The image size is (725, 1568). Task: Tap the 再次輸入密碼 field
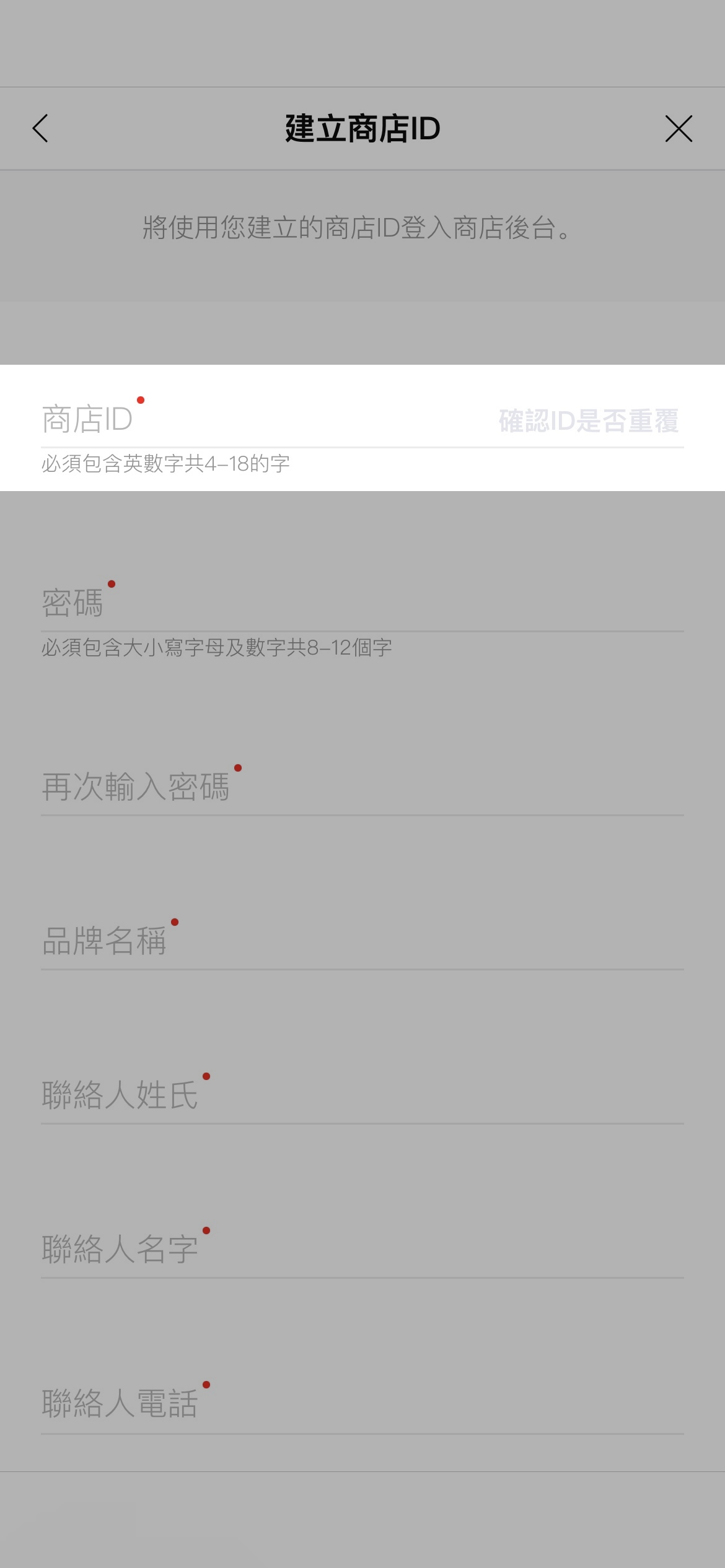(362, 788)
